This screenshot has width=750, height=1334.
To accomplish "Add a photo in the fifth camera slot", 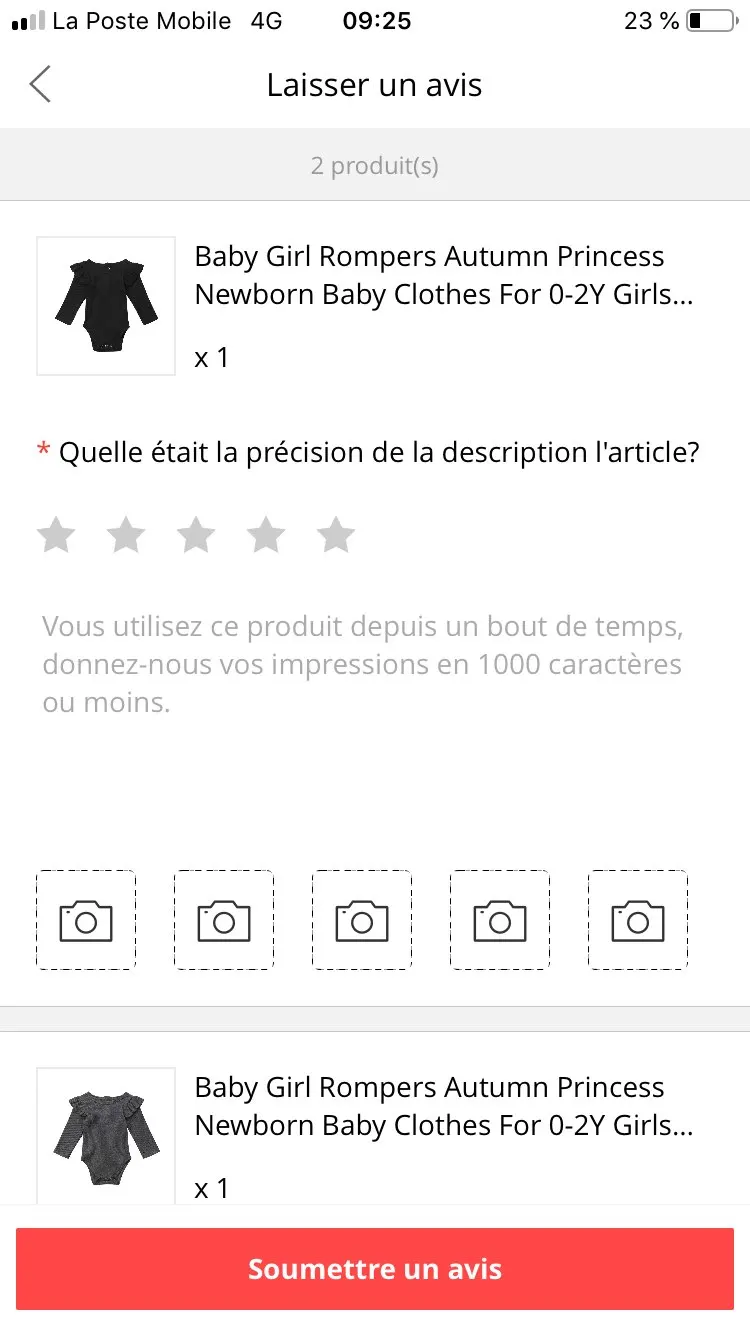I will click(x=638, y=920).
